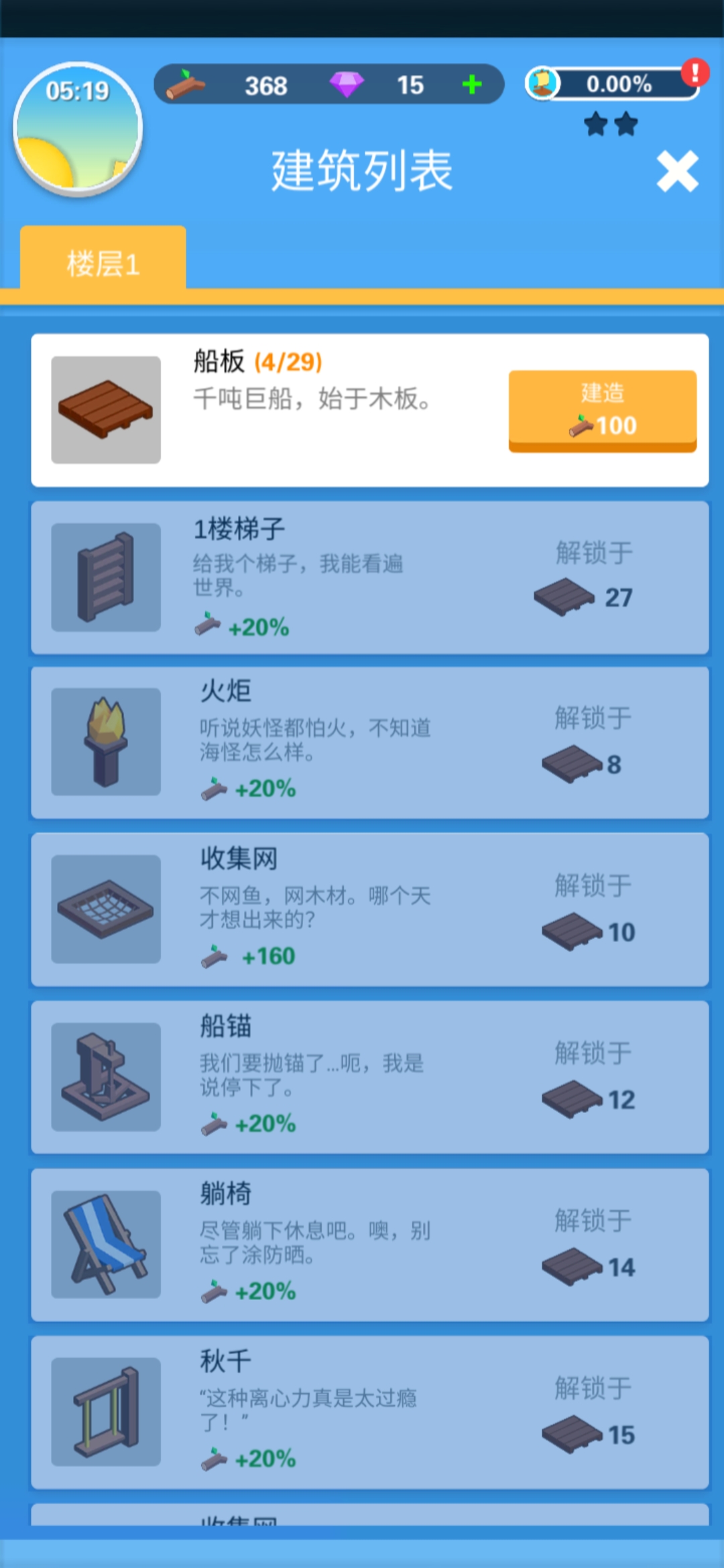Open the locked 船锚 anchor card
This screenshot has width=724, height=1568.
370,1077
